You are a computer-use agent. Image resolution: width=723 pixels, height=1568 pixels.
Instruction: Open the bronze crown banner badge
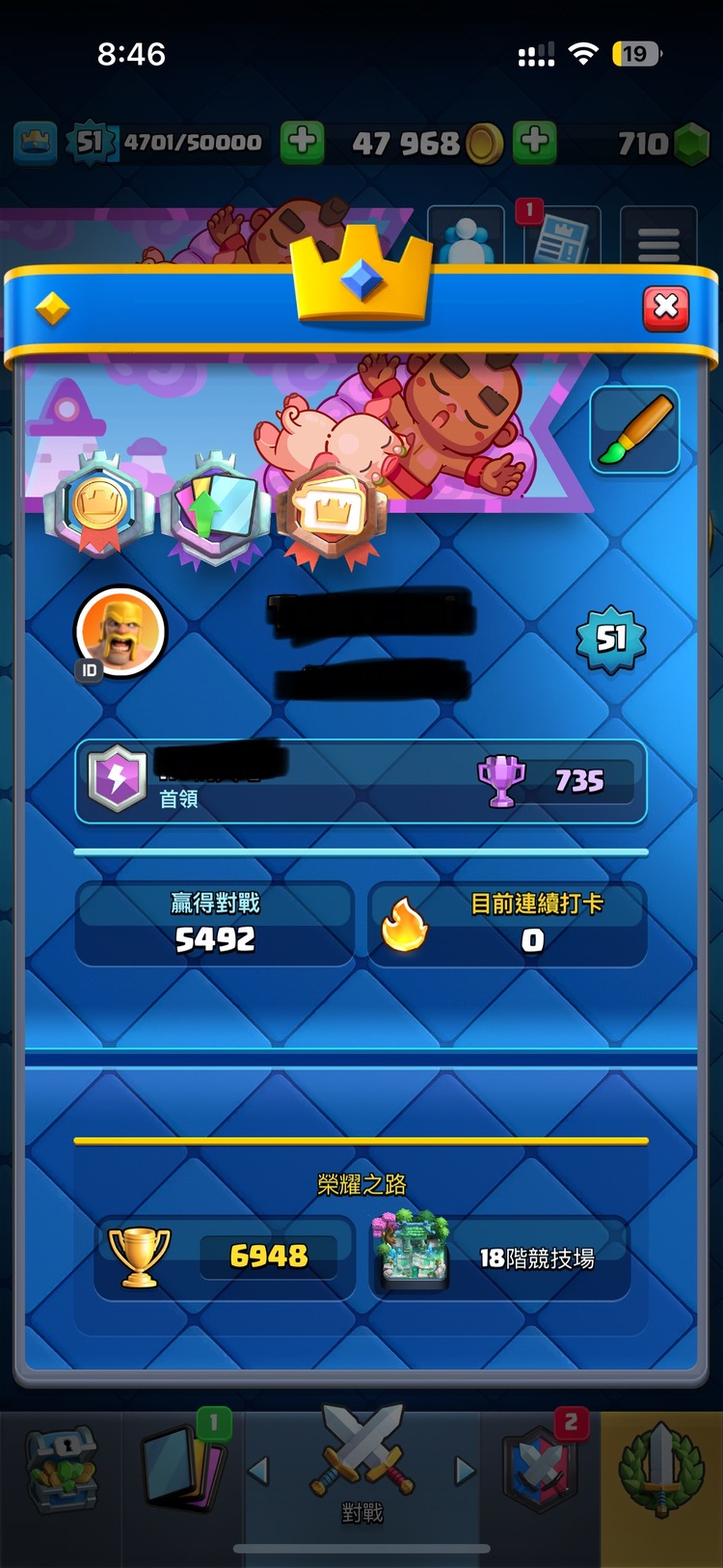point(333,513)
